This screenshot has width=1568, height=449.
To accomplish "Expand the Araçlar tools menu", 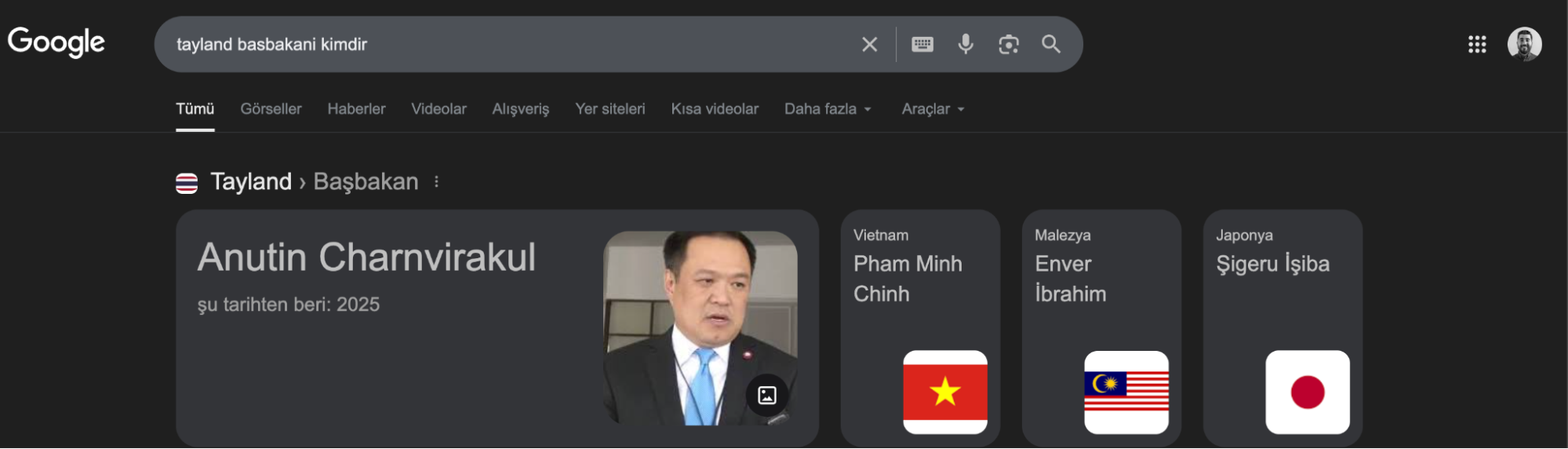I will [x=933, y=109].
